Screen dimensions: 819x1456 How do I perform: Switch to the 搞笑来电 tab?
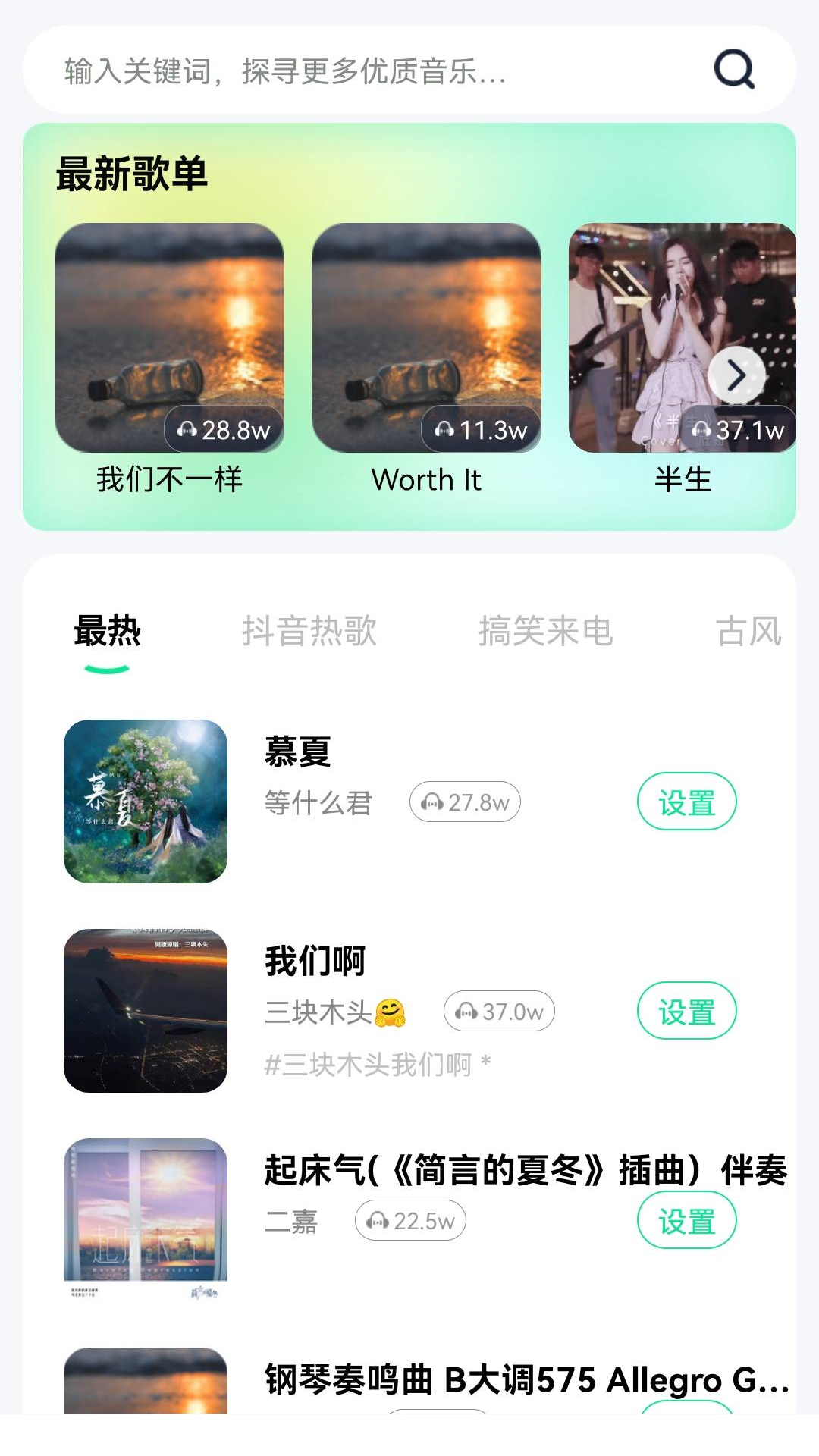tap(545, 631)
